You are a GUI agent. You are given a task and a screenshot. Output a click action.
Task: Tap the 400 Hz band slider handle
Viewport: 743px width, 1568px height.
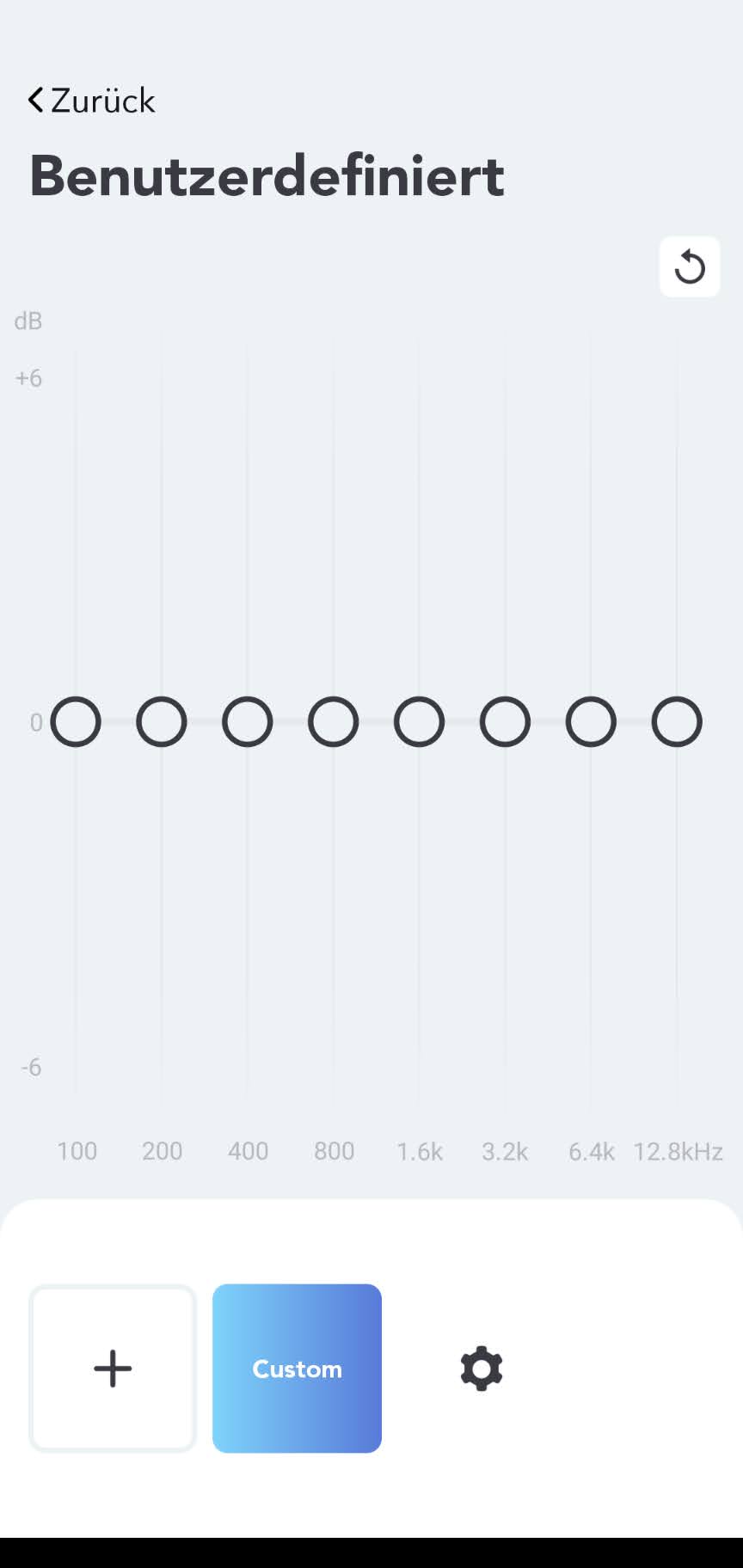pos(248,722)
